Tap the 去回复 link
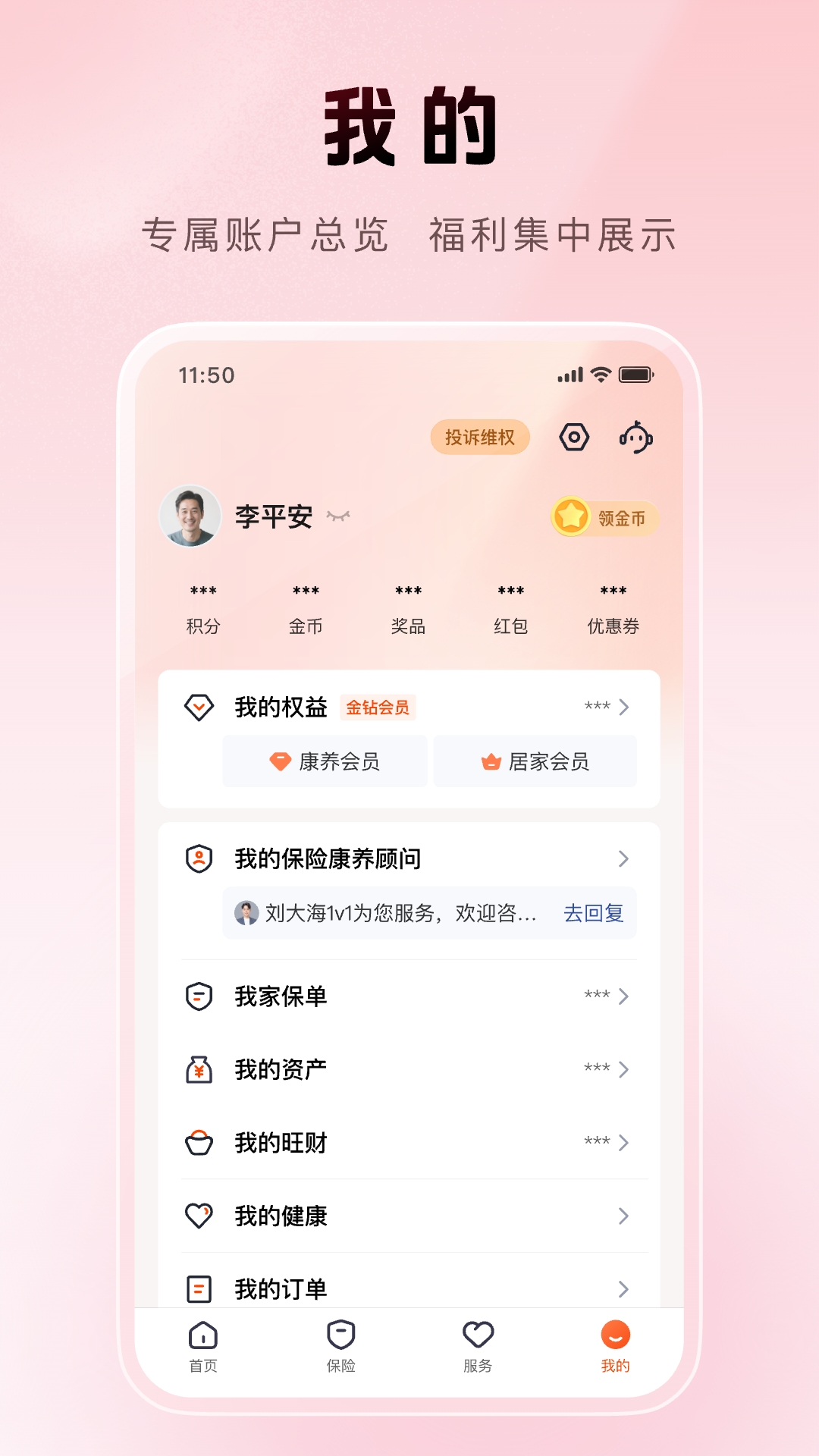819x1456 pixels. tap(594, 913)
